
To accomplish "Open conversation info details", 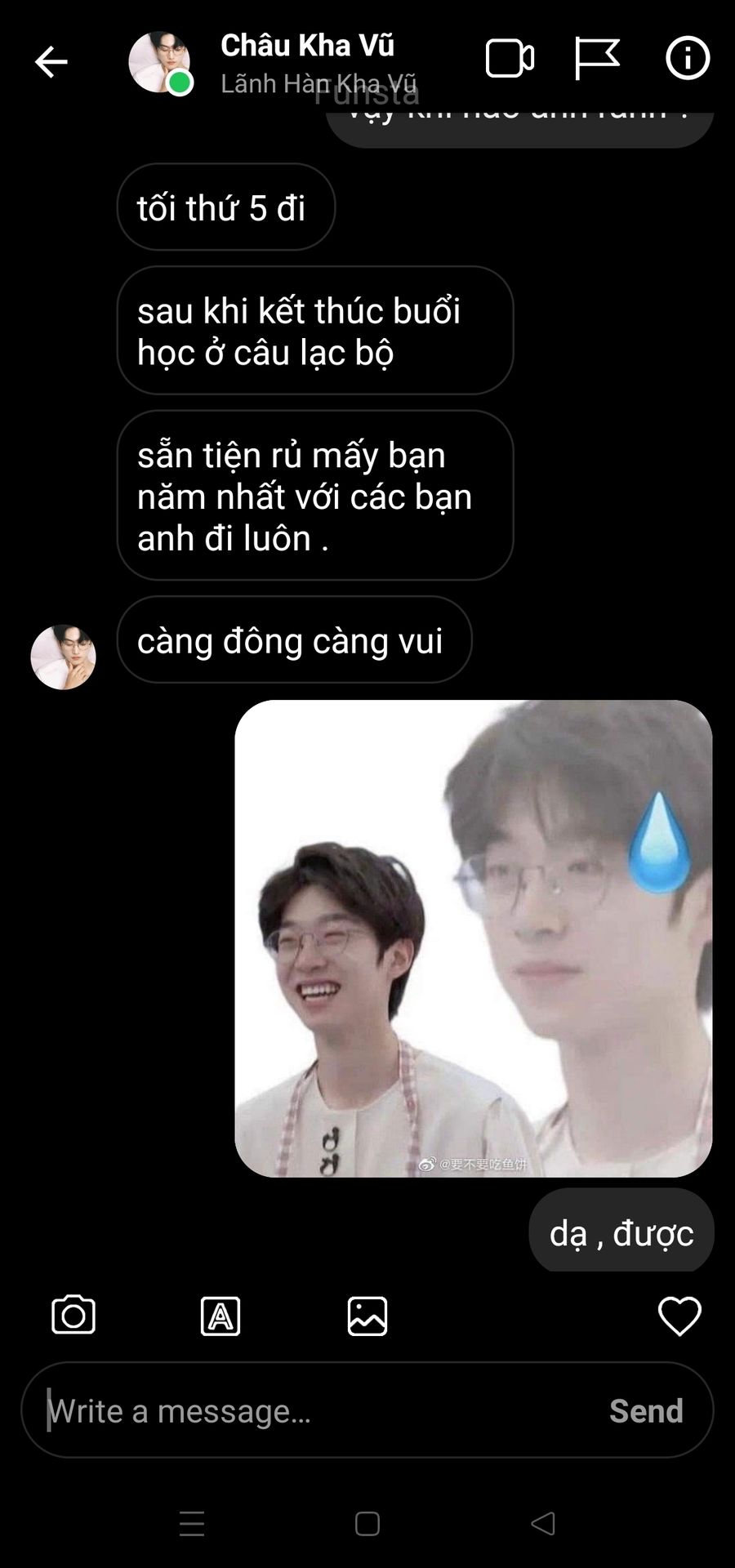I will (688, 59).
